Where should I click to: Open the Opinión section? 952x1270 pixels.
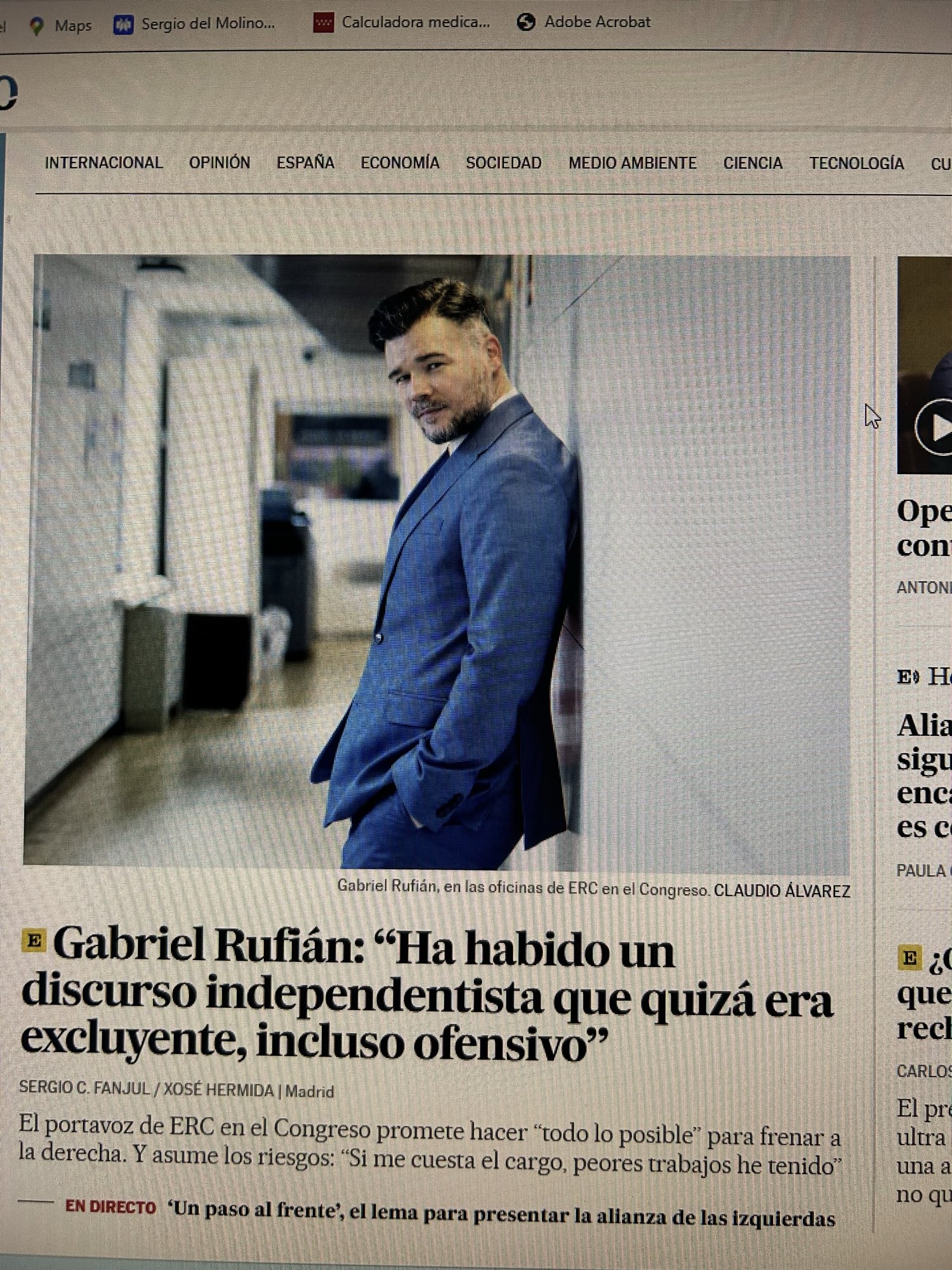click(x=220, y=163)
